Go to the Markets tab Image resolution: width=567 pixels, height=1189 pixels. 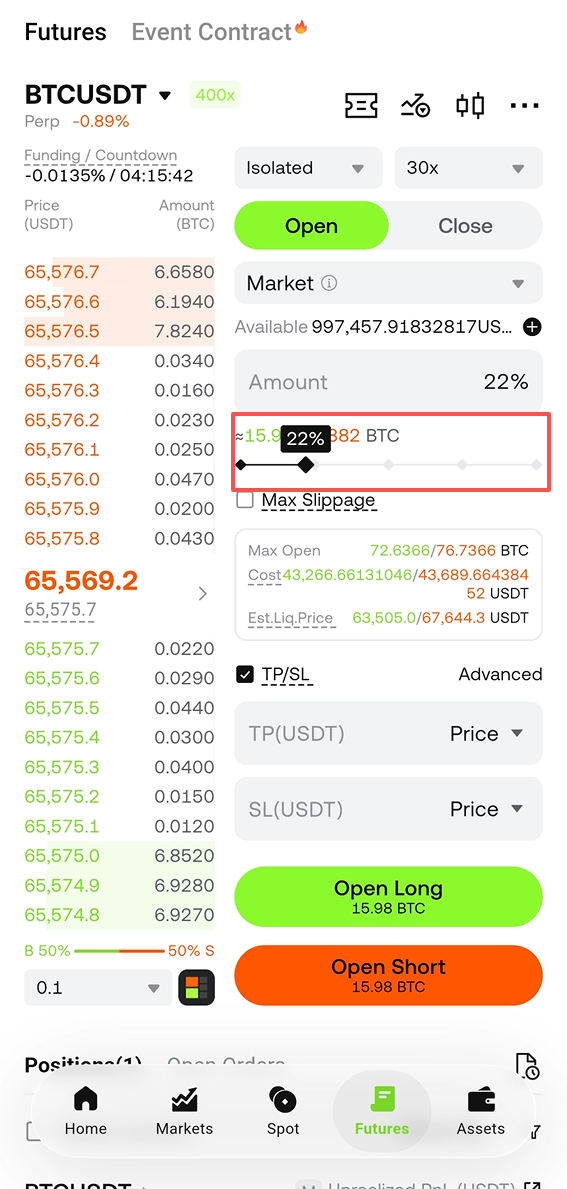184,1112
